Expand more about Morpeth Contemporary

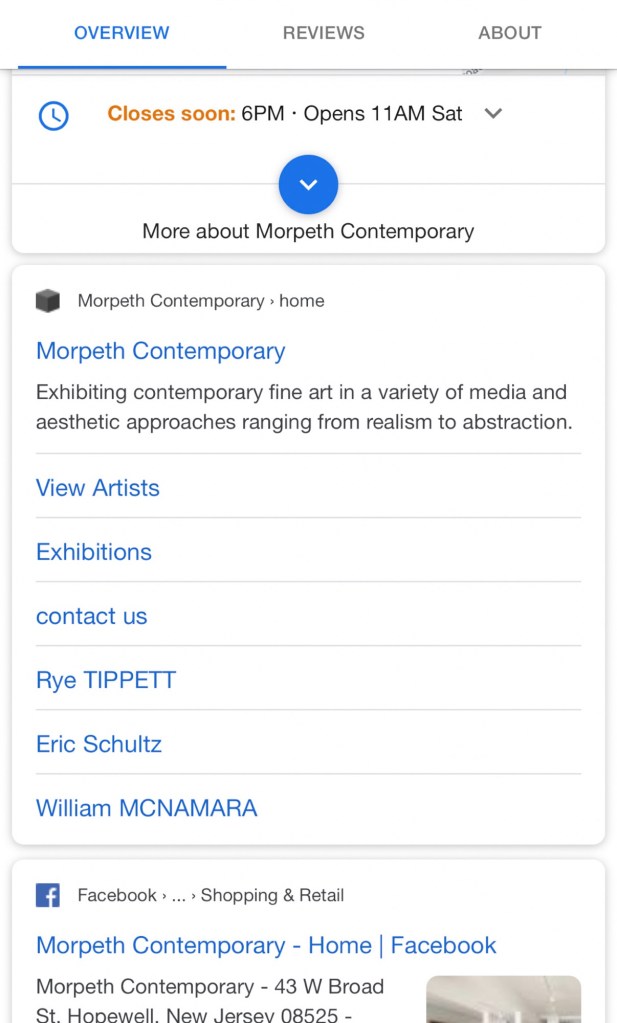308,185
